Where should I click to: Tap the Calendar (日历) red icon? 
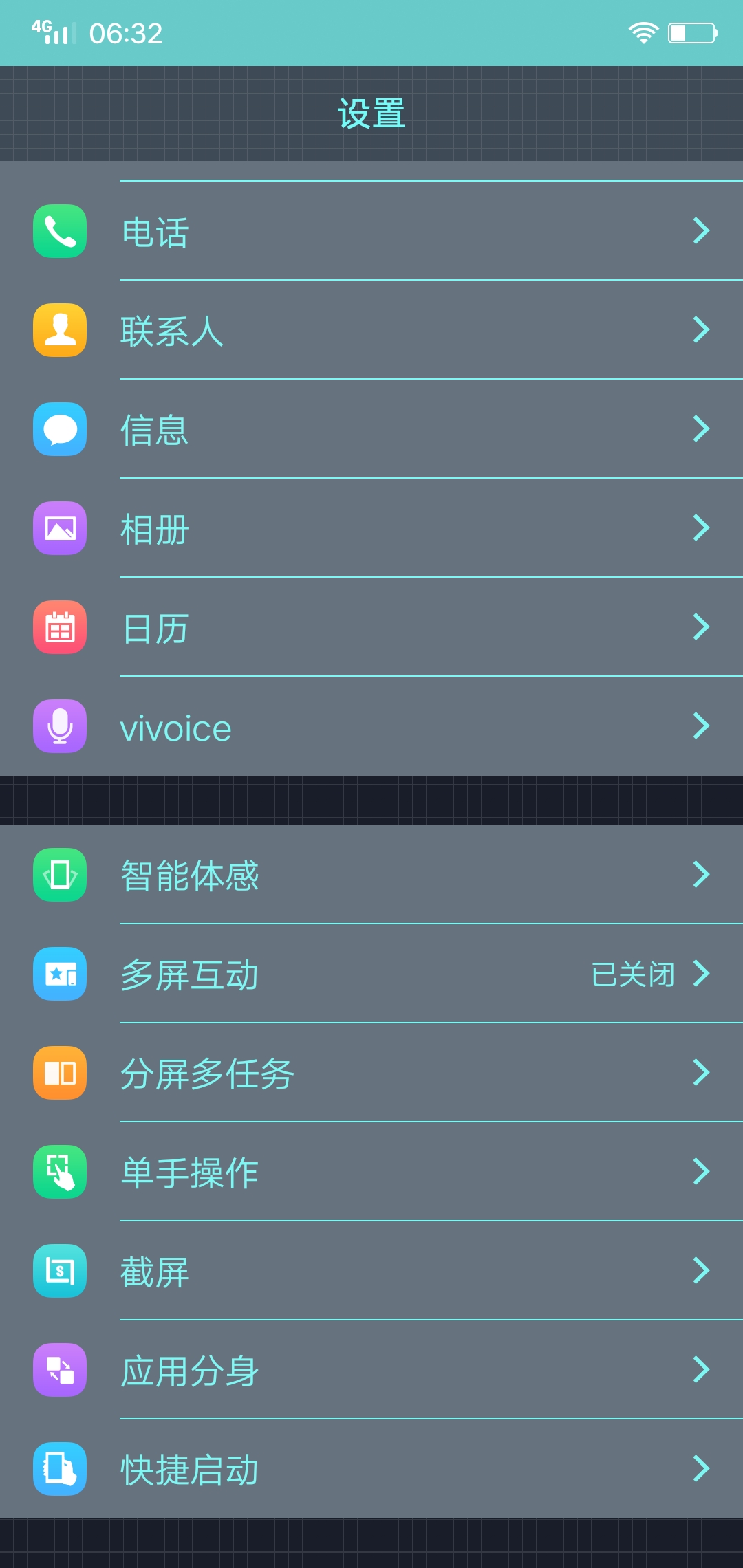[59, 627]
